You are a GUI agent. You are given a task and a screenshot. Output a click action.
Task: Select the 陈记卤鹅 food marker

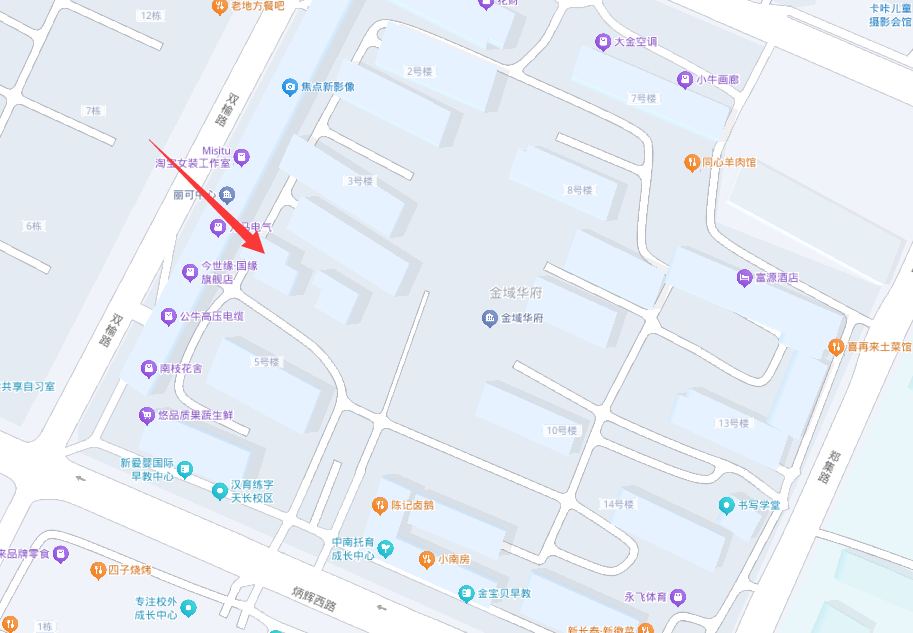click(x=379, y=505)
